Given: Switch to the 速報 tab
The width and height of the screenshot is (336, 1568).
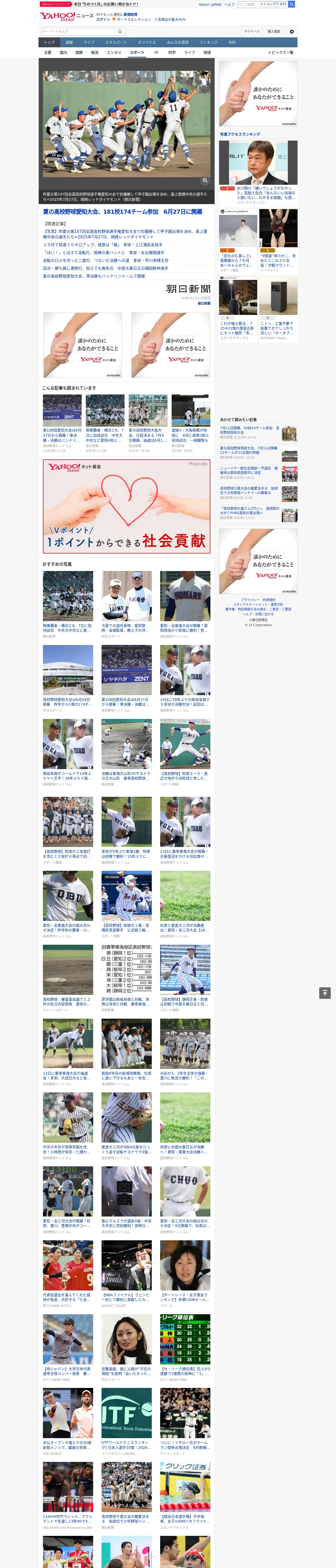Looking at the screenshot, I should click(x=69, y=43).
